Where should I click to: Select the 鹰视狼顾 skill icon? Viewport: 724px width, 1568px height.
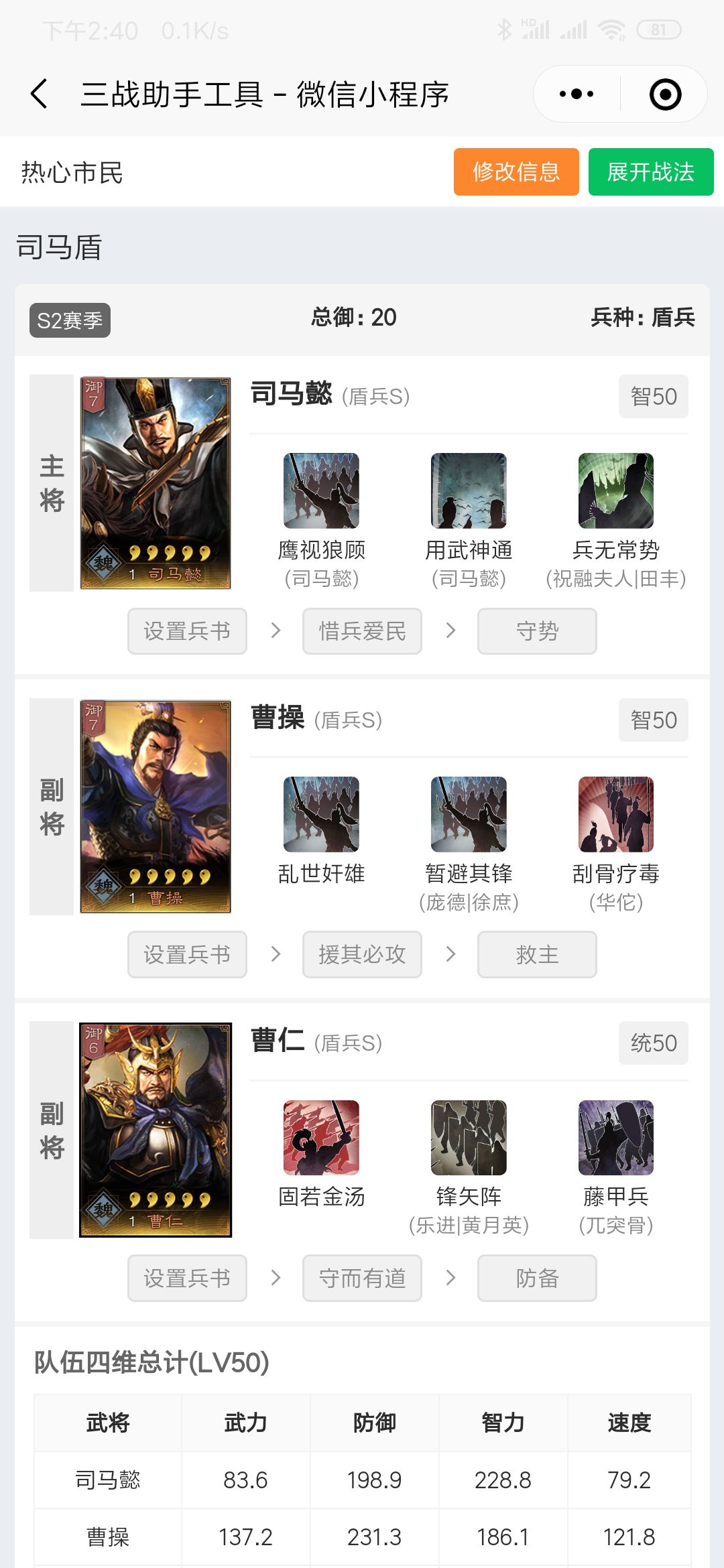pos(321,491)
